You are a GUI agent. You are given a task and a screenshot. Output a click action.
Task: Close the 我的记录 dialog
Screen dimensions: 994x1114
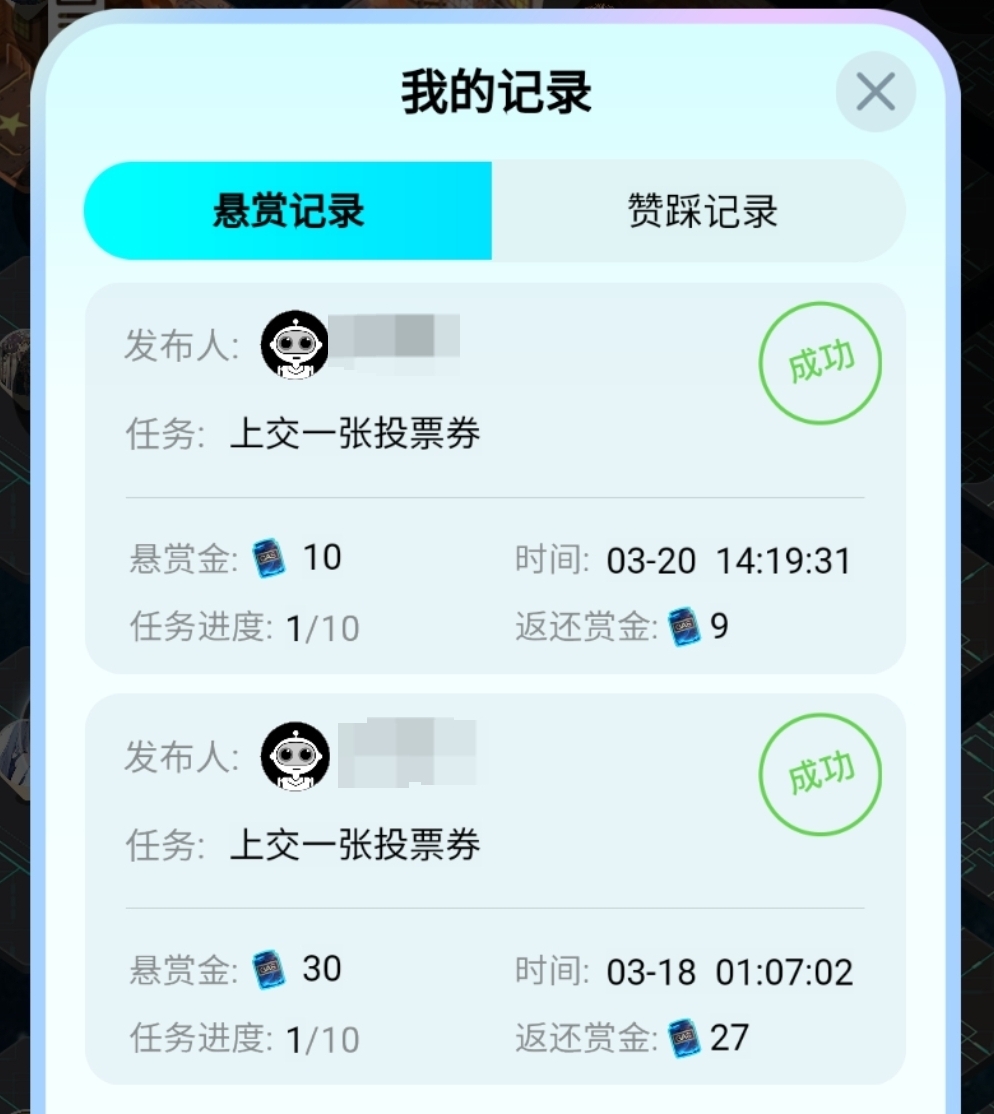[x=875, y=91]
